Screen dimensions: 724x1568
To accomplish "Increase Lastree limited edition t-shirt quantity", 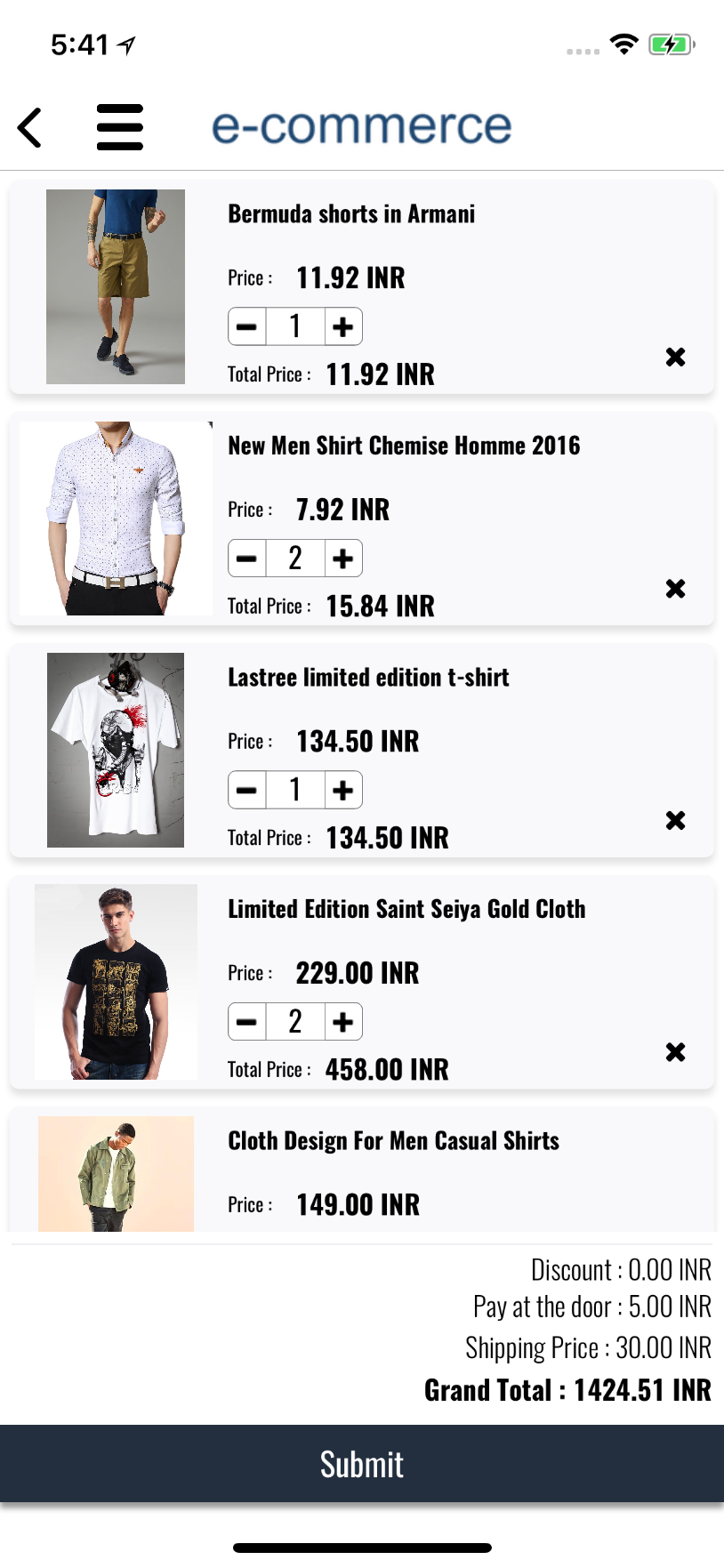I will 342,791.
